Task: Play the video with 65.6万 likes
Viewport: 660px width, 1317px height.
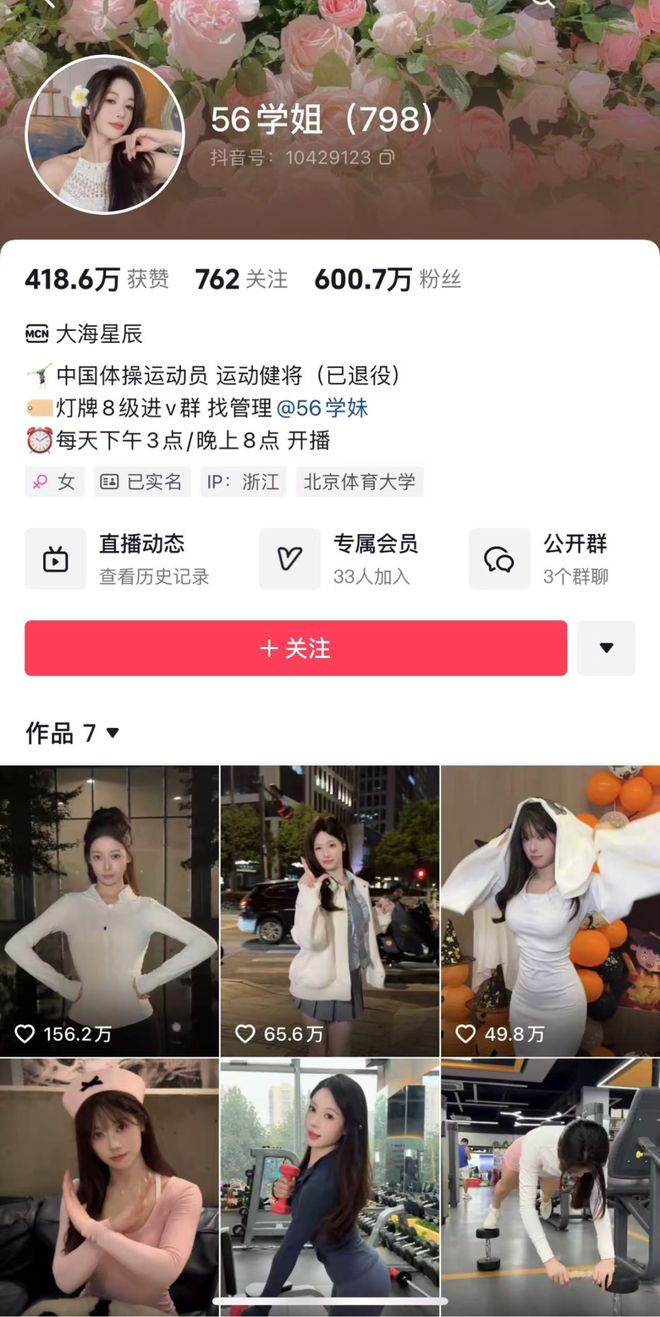Action: [x=329, y=910]
